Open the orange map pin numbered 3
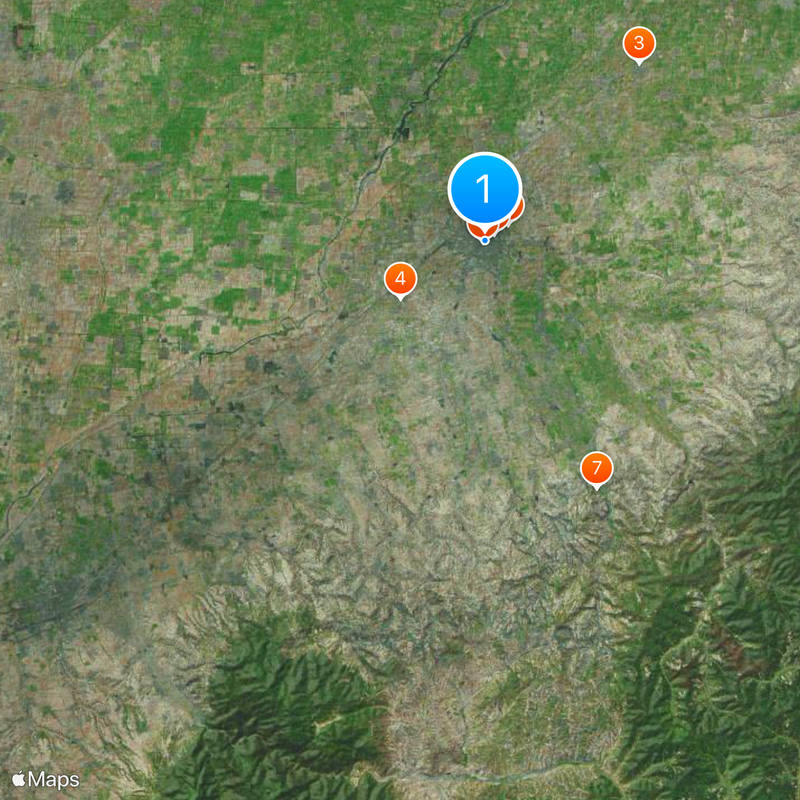This screenshot has width=800, height=800. (639, 44)
